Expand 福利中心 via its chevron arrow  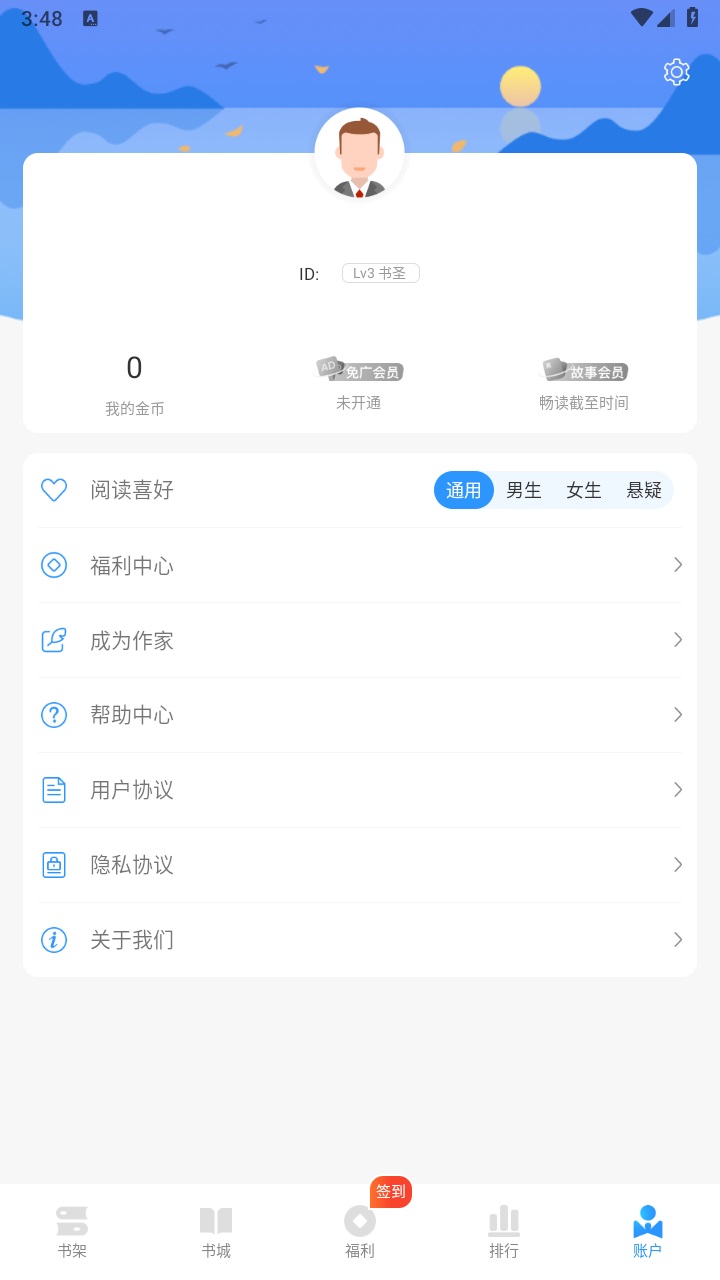point(678,565)
